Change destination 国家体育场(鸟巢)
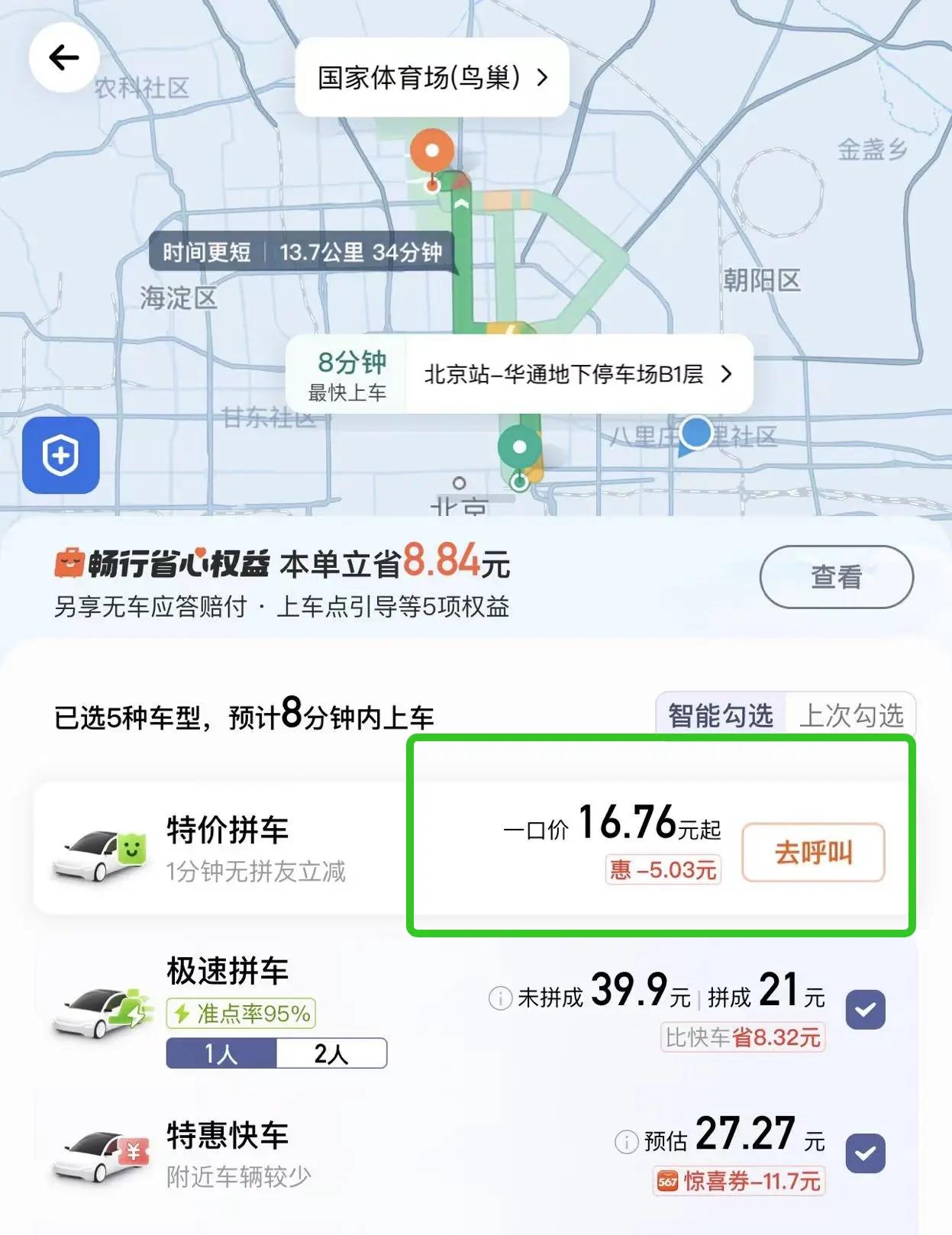Screen dimensions: 952x1235 432,77
